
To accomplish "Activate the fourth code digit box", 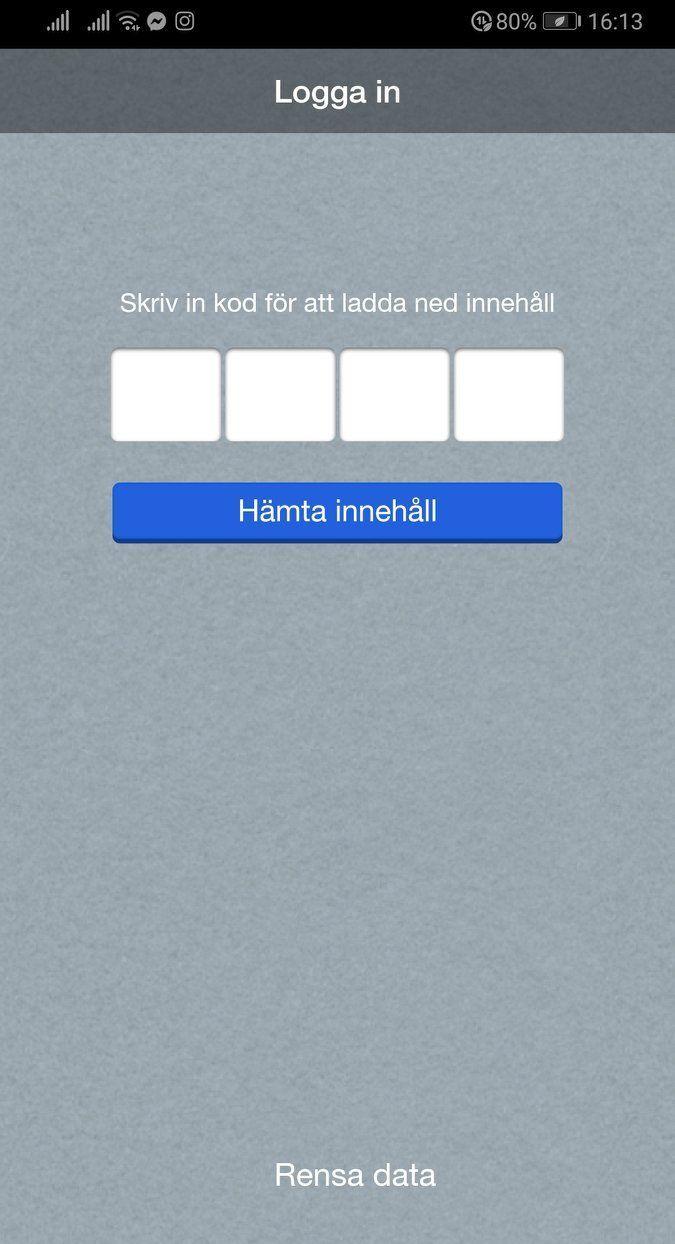I will (x=509, y=395).
